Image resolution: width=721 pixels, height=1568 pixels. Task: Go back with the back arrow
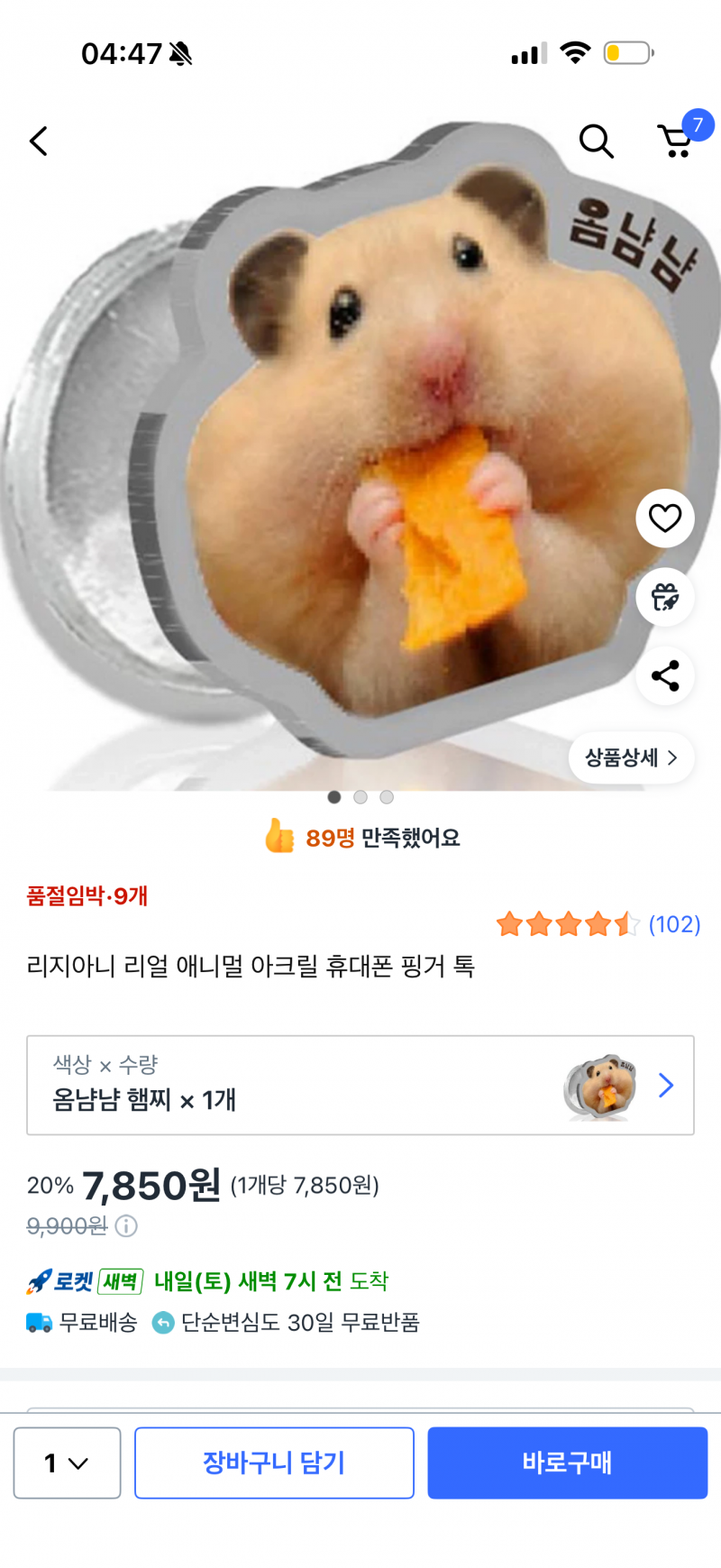pyautogui.click(x=39, y=142)
